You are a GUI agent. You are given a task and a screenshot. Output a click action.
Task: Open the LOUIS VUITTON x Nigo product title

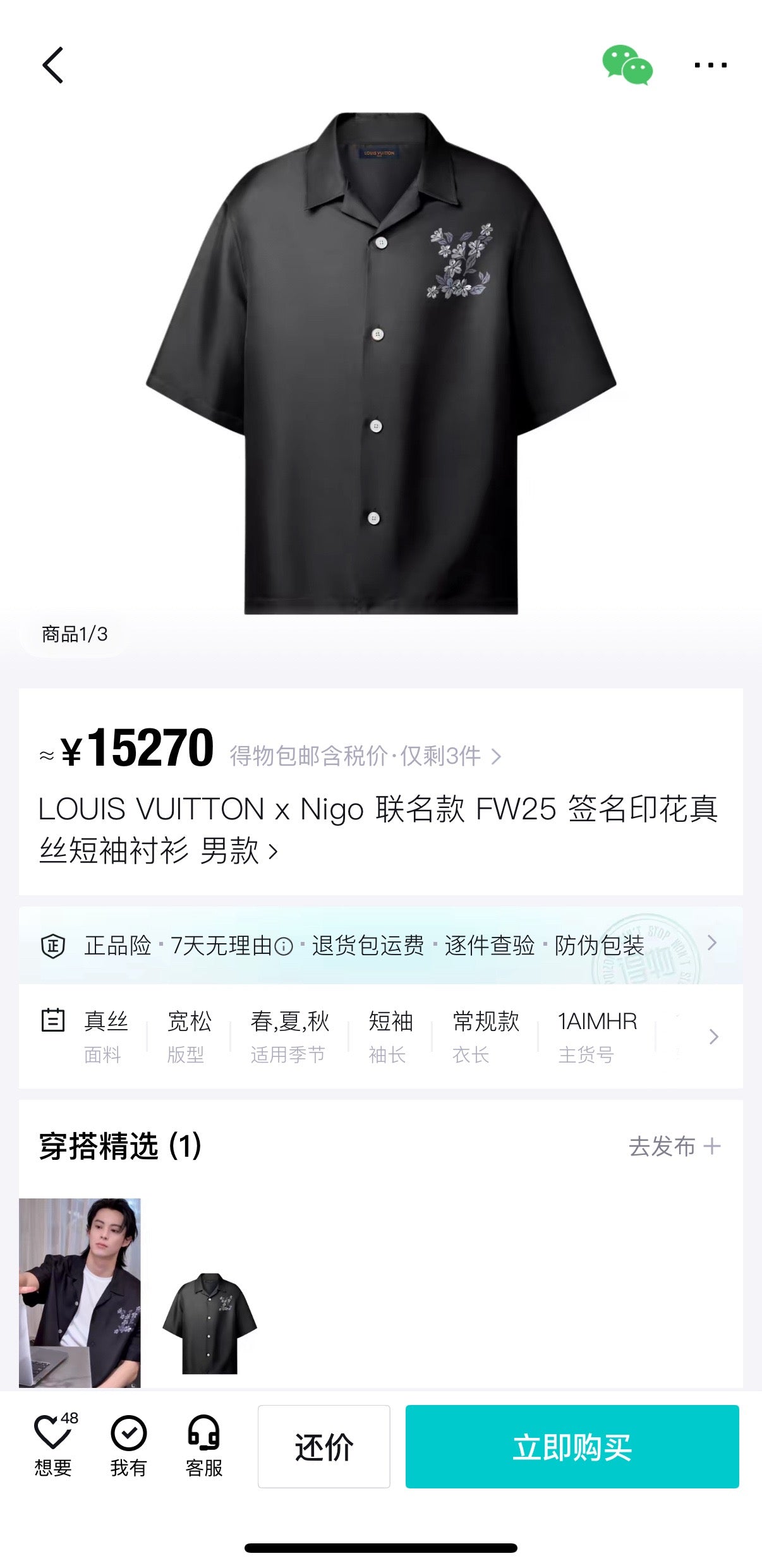[x=379, y=829]
